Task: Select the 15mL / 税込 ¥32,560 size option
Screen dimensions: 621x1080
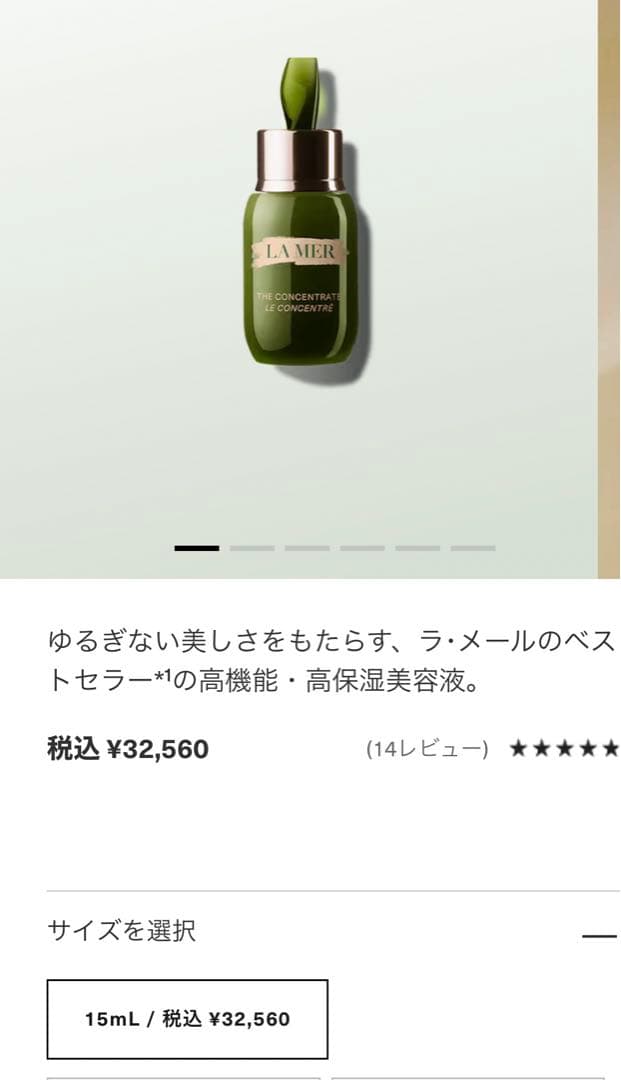Action: coord(187,1019)
